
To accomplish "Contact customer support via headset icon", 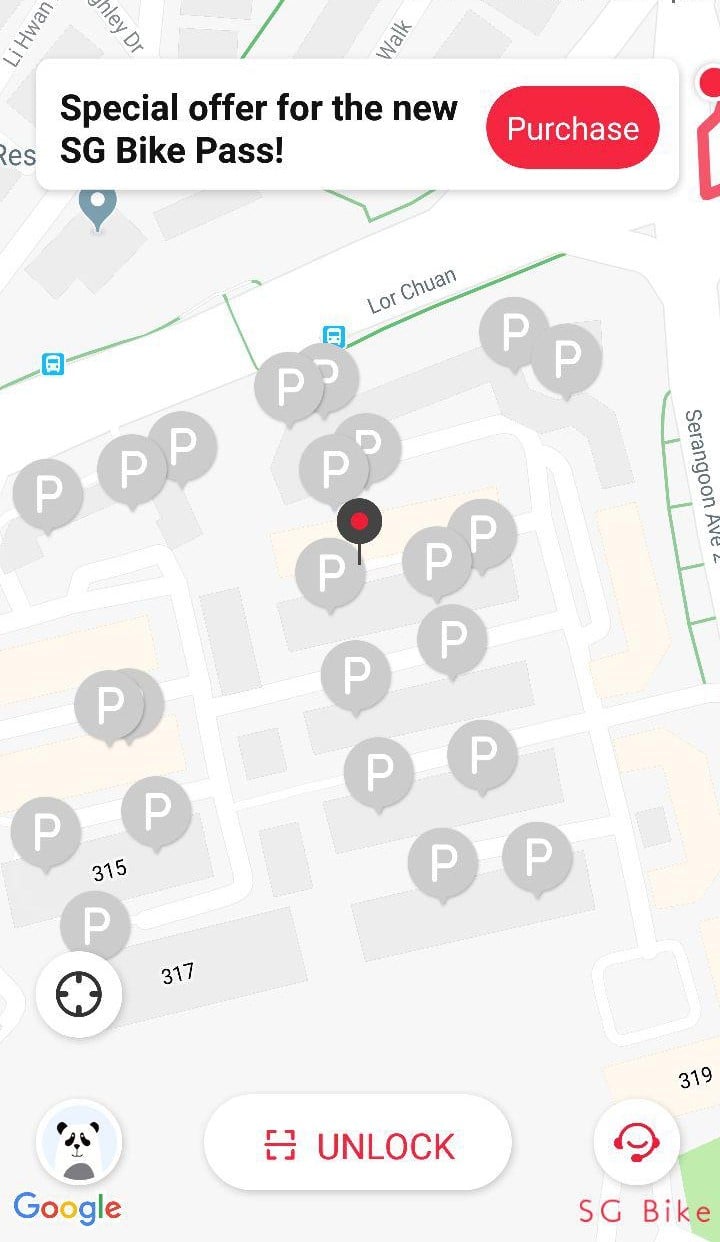I will 636,1142.
